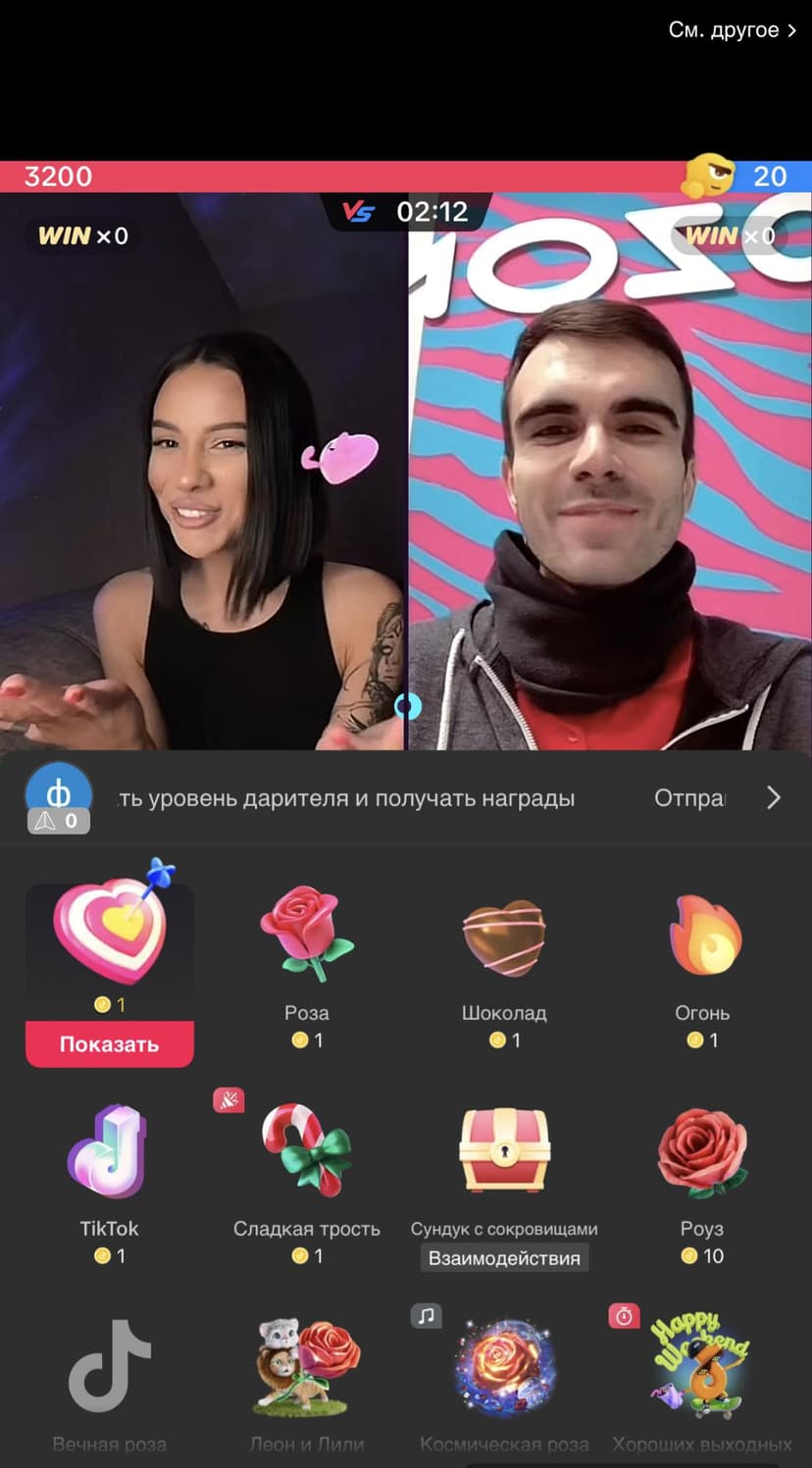Select the Роза gift
The image size is (812, 1468).
[x=307, y=967]
